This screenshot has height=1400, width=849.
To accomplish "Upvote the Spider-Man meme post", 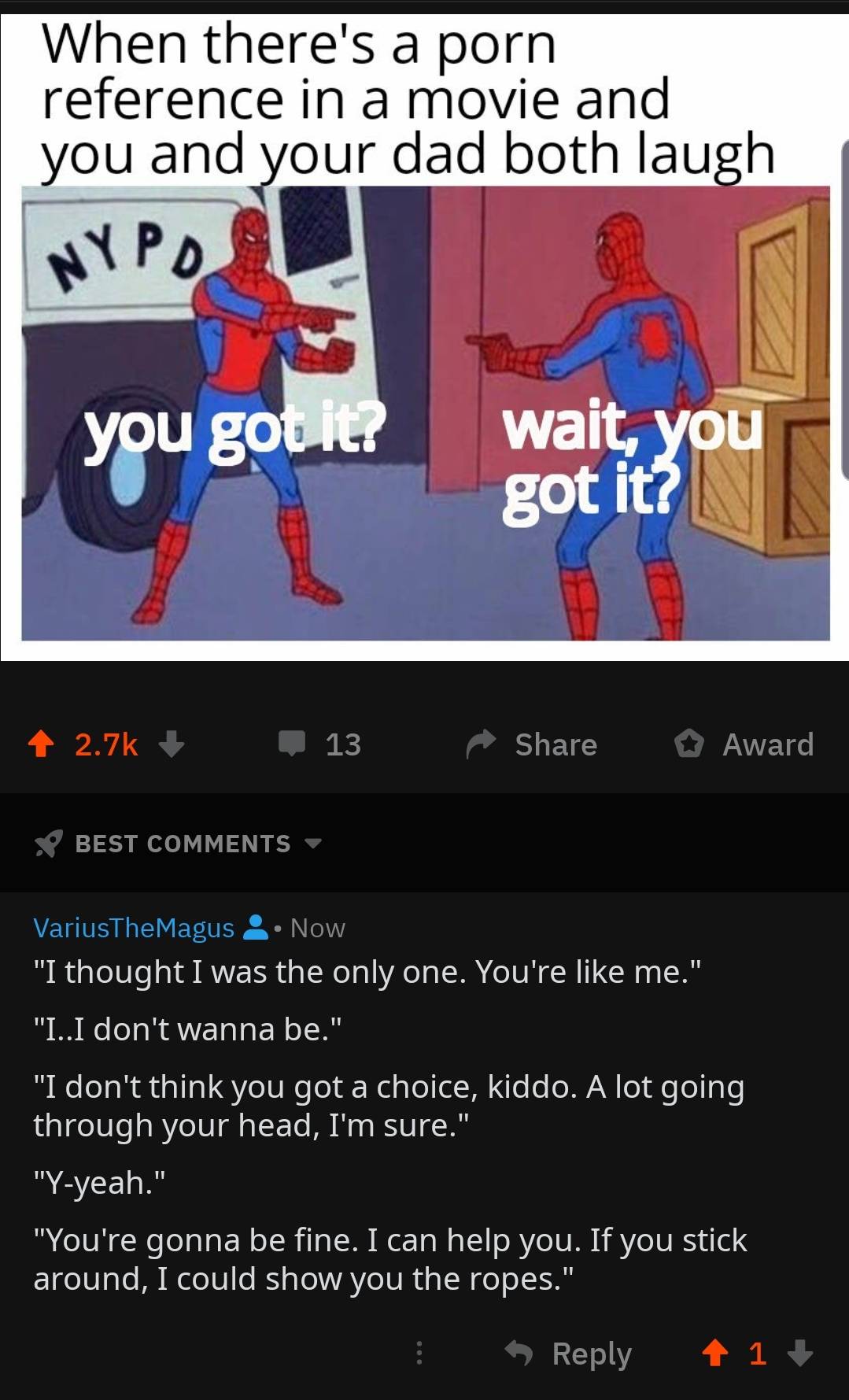I will 41,744.
